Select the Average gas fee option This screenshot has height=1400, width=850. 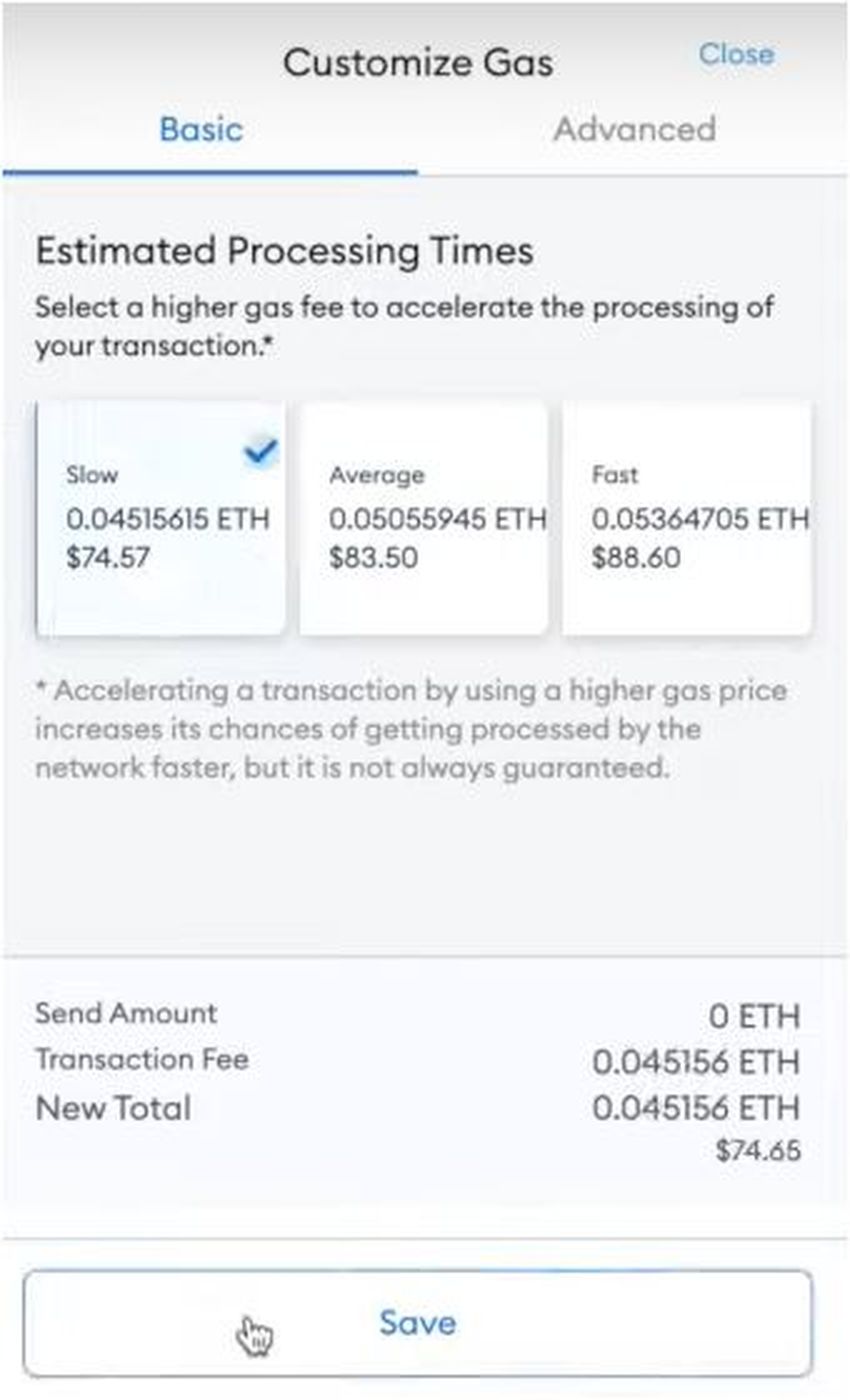pos(423,517)
